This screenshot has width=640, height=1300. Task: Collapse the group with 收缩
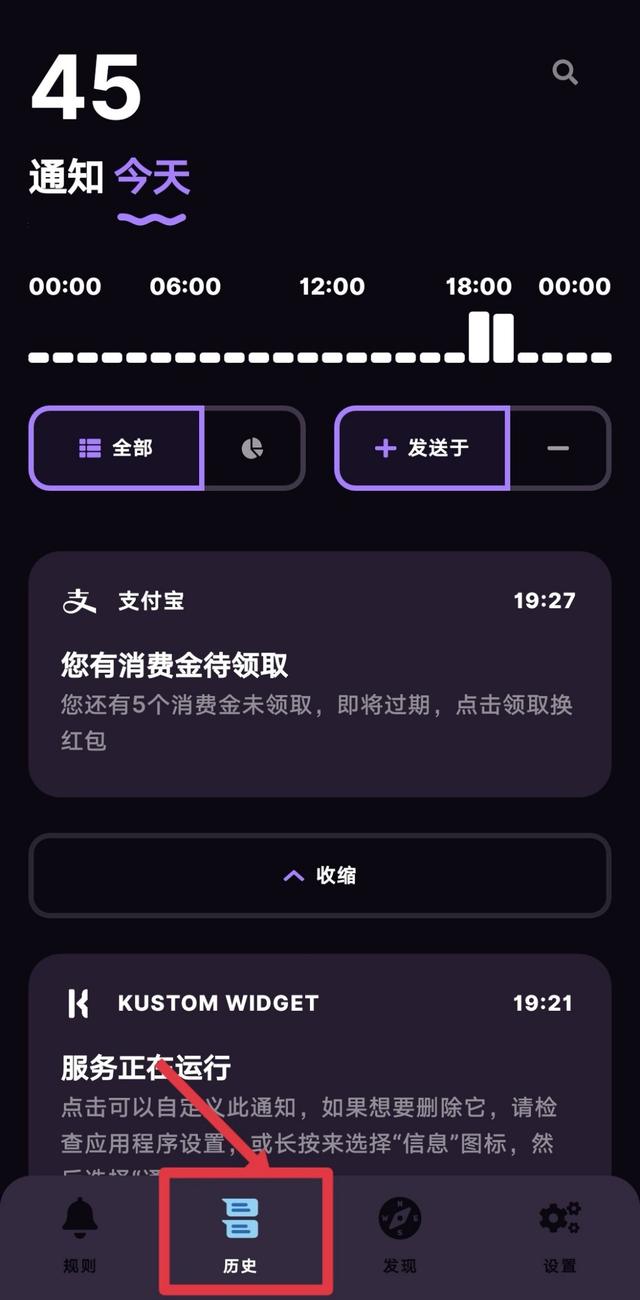[319, 875]
